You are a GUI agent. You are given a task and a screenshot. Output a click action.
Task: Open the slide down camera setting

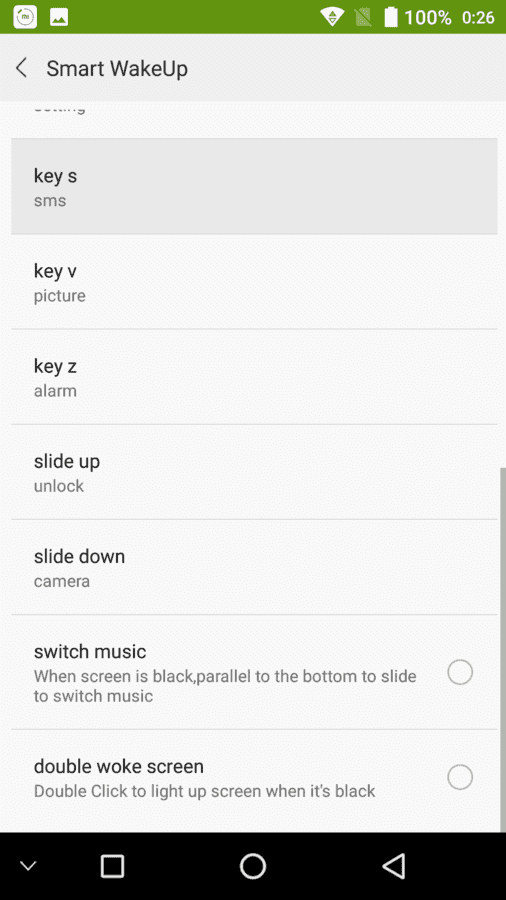tap(254, 568)
